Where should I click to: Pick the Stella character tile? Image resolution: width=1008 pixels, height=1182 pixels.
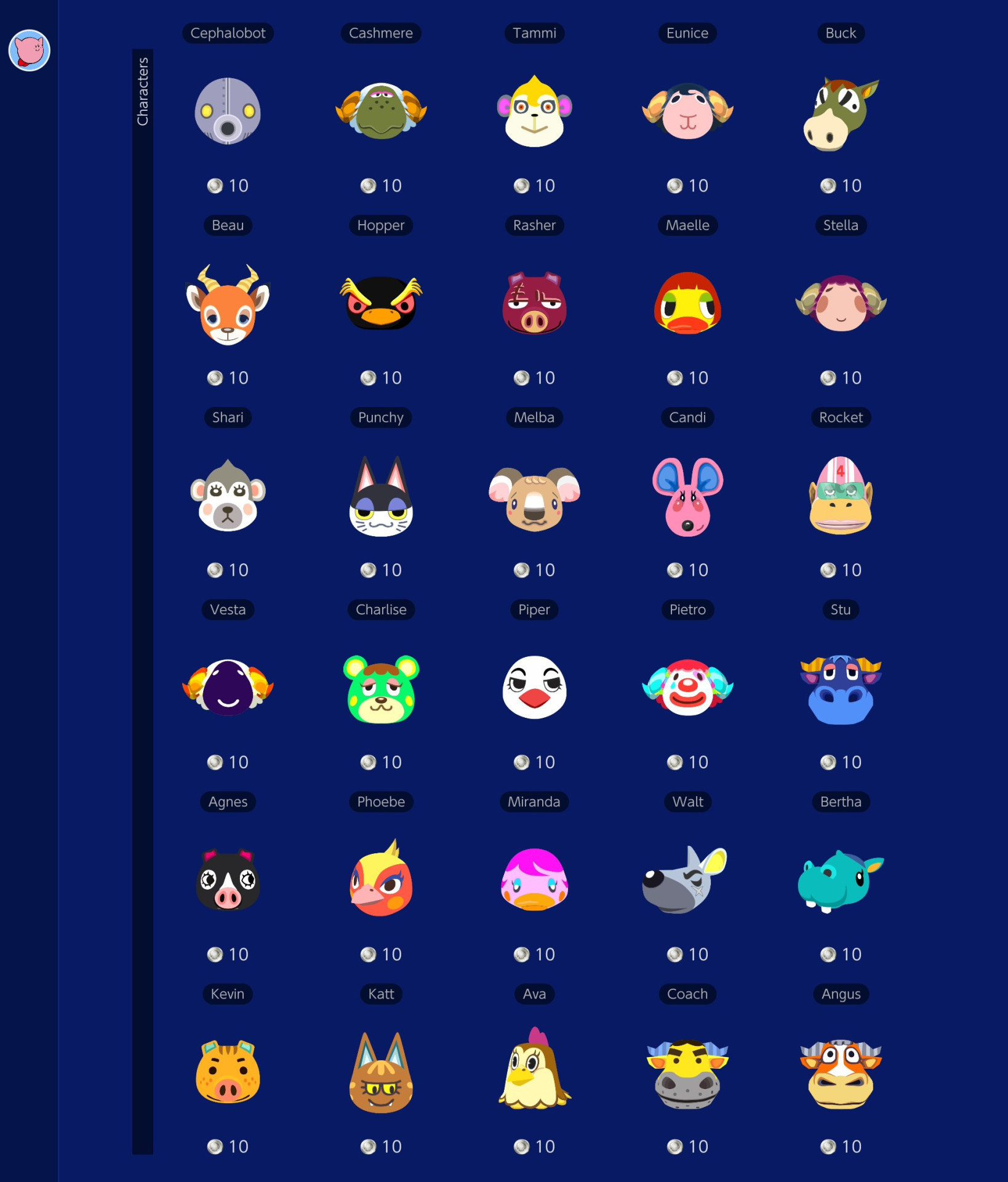coord(841,304)
